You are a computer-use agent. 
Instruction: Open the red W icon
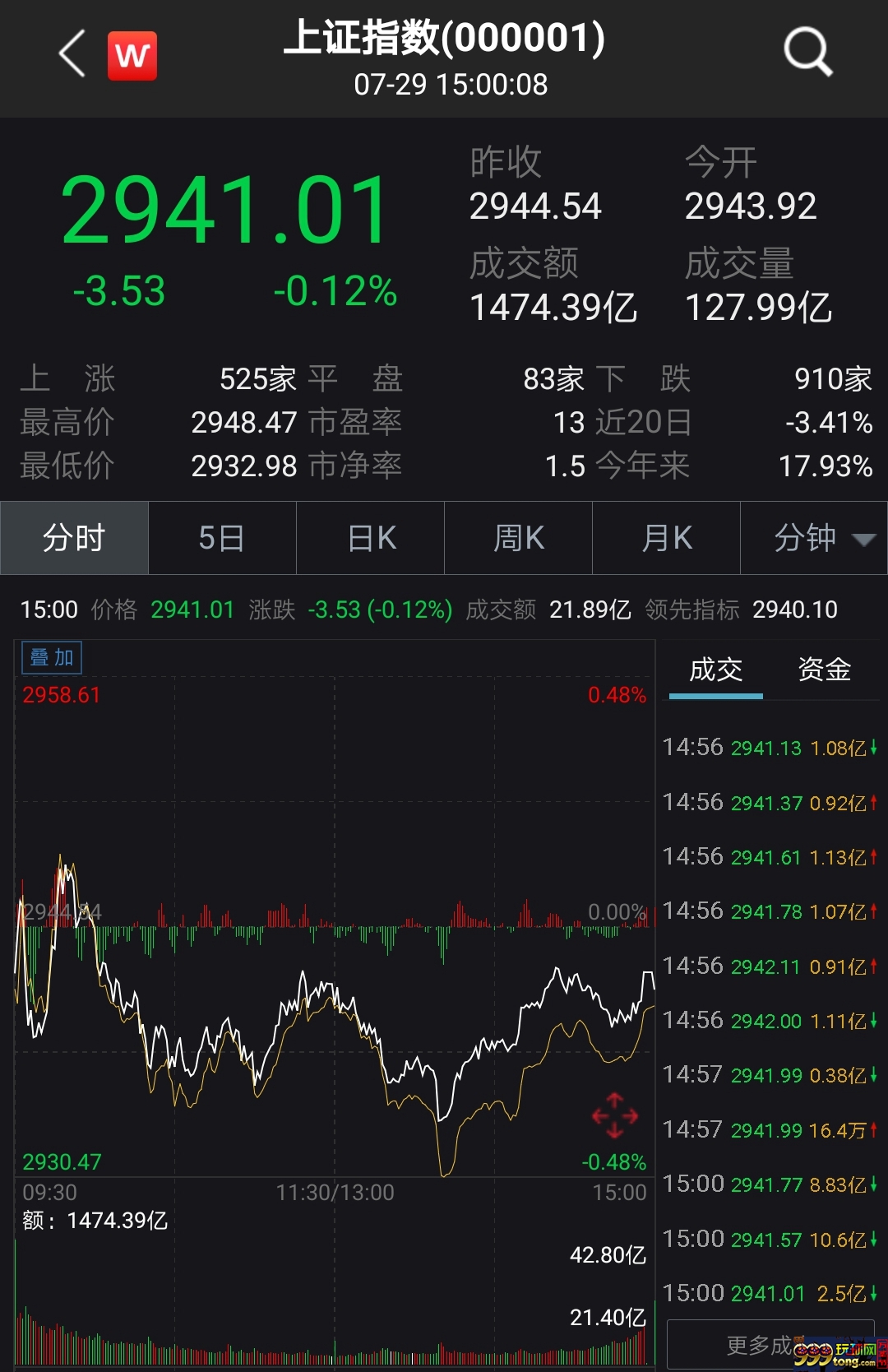[x=132, y=56]
